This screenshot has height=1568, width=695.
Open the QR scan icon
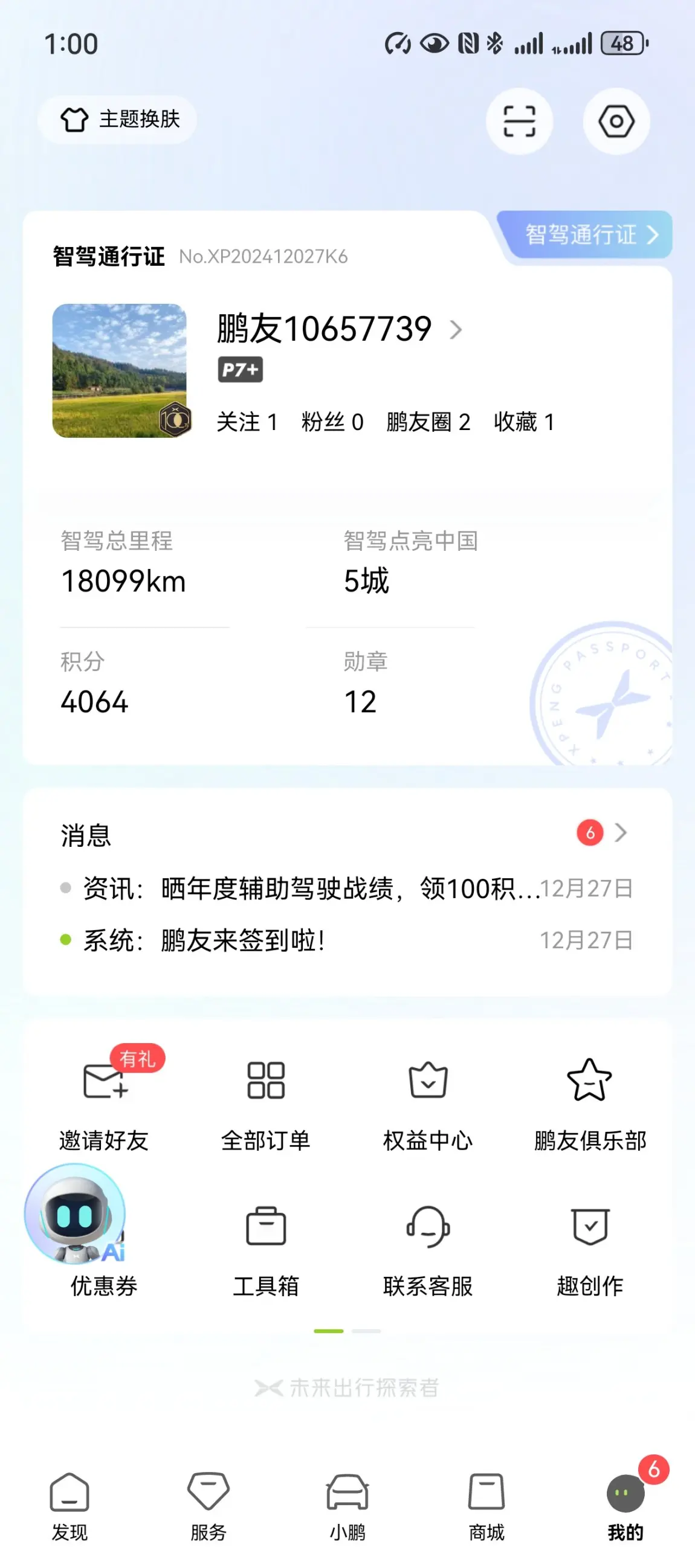(x=519, y=121)
